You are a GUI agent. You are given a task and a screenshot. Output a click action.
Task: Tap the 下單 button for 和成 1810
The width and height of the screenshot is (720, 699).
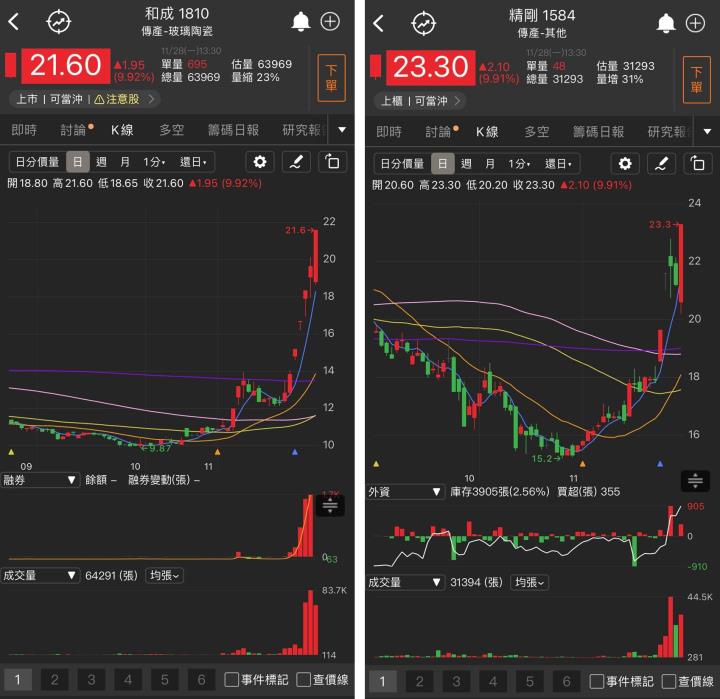(331, 80)
